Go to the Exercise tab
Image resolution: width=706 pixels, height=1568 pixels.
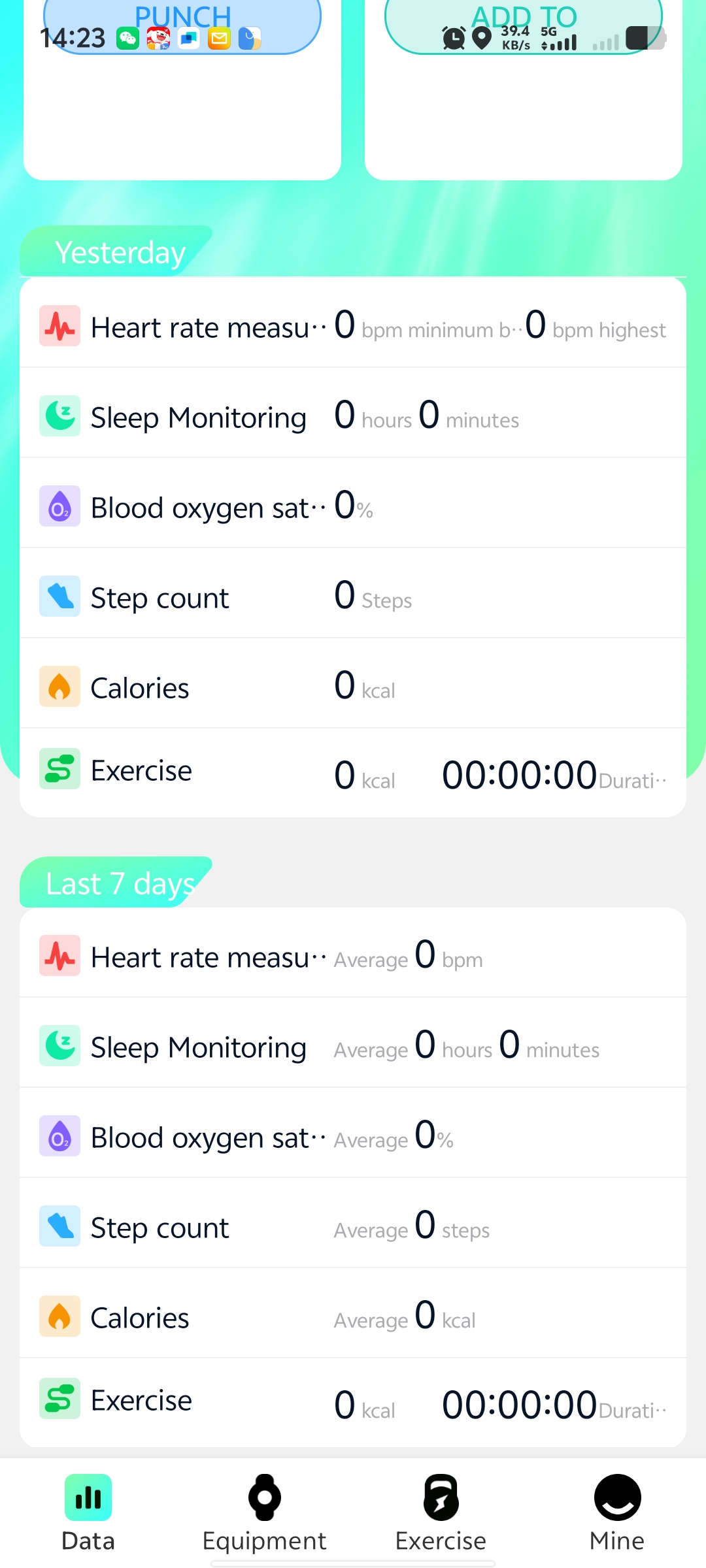441,1513
